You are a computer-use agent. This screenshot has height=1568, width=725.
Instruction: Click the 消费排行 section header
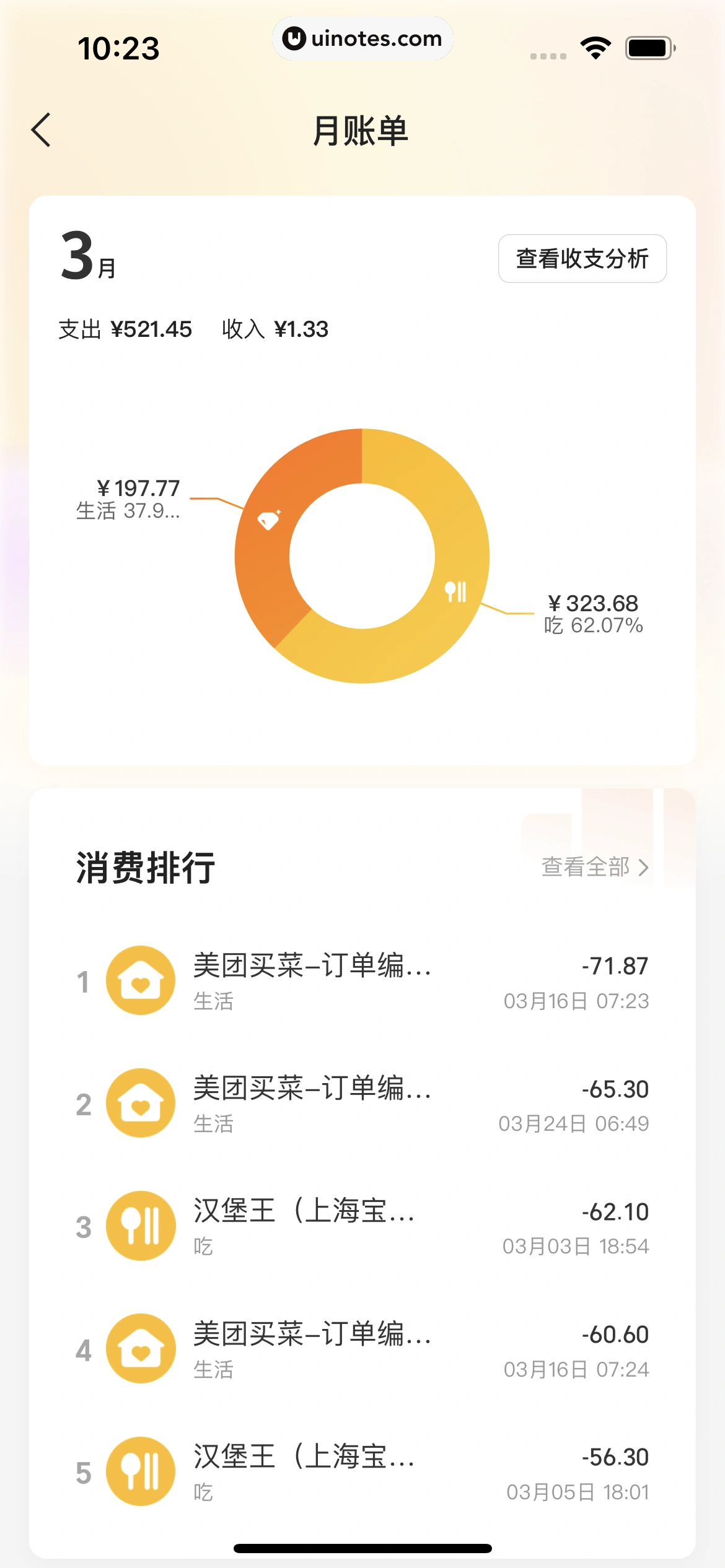coord(145,867)
